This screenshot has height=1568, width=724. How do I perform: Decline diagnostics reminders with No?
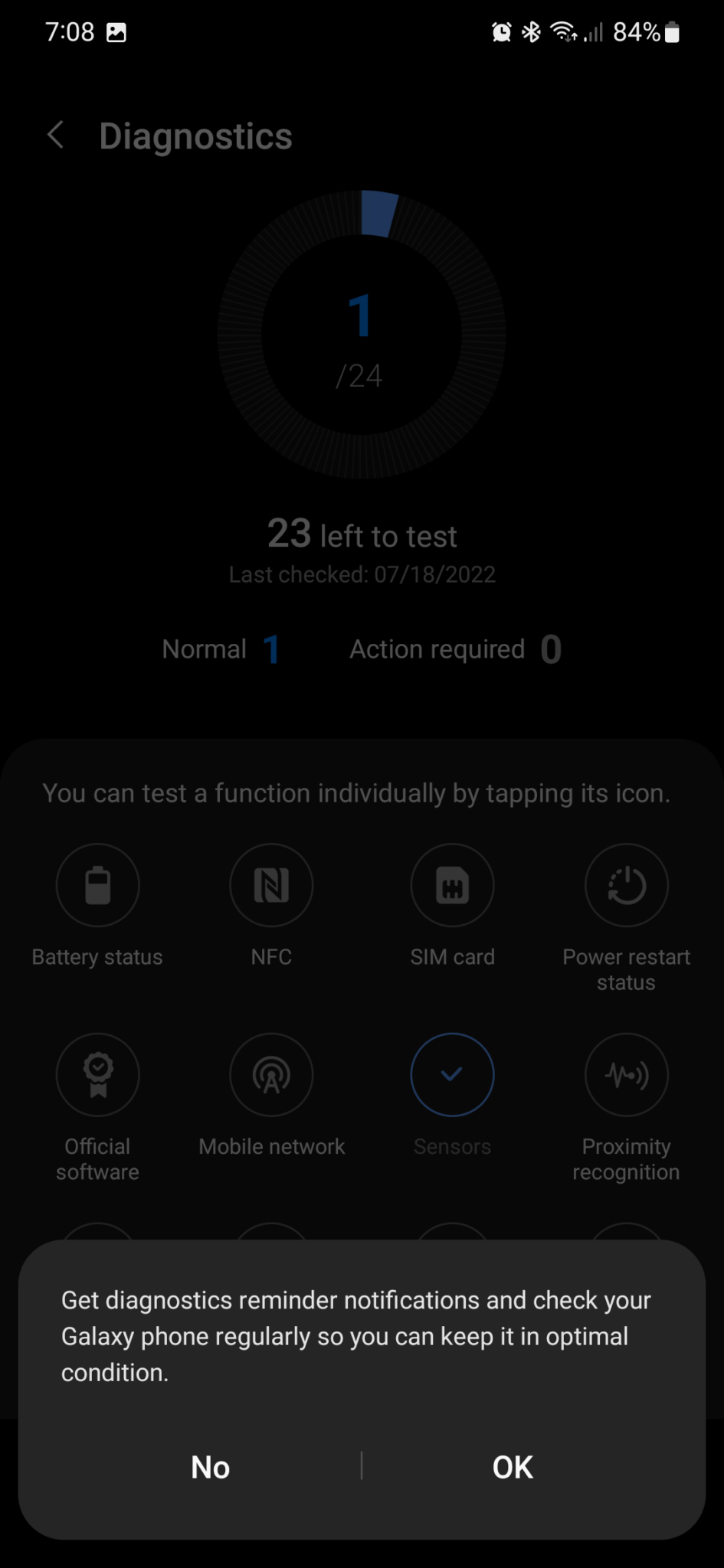(x=210, y=1466)
